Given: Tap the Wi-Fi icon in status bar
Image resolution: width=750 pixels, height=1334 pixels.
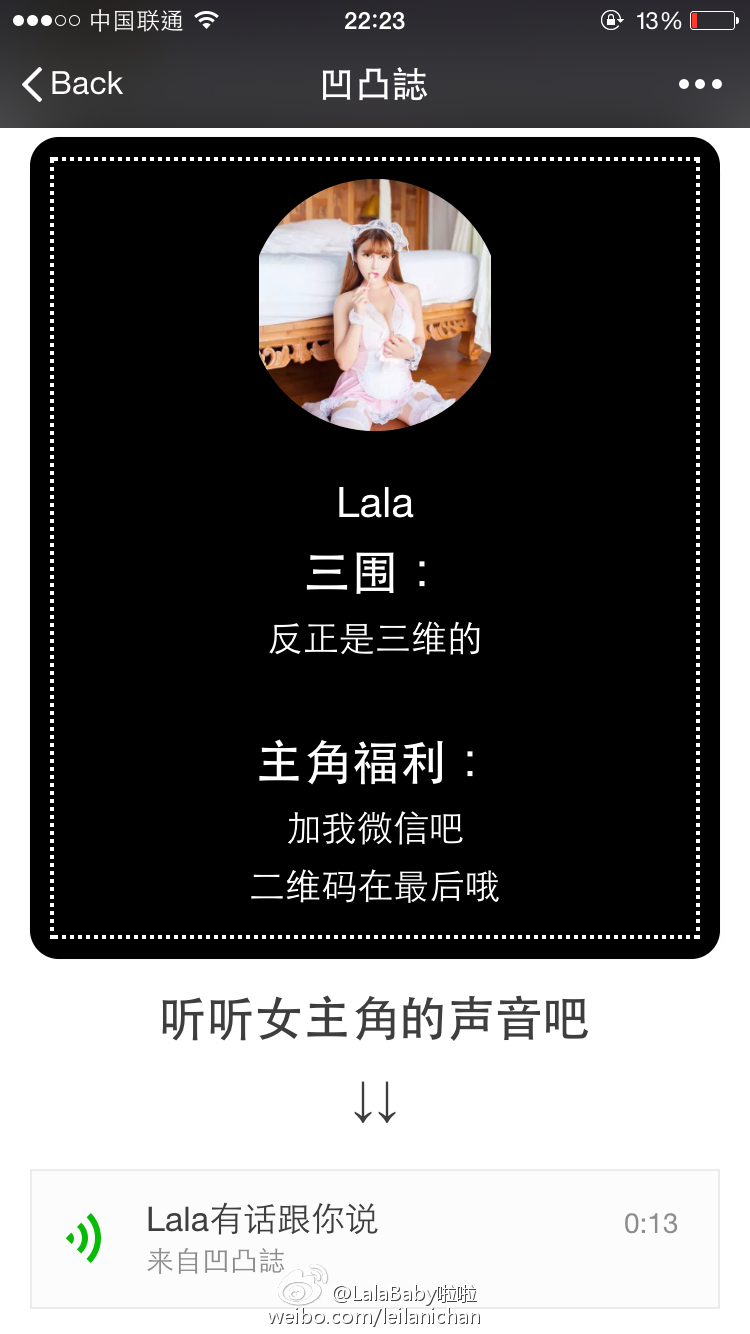Looking at the screenshot, I should (x=208, y=18).
